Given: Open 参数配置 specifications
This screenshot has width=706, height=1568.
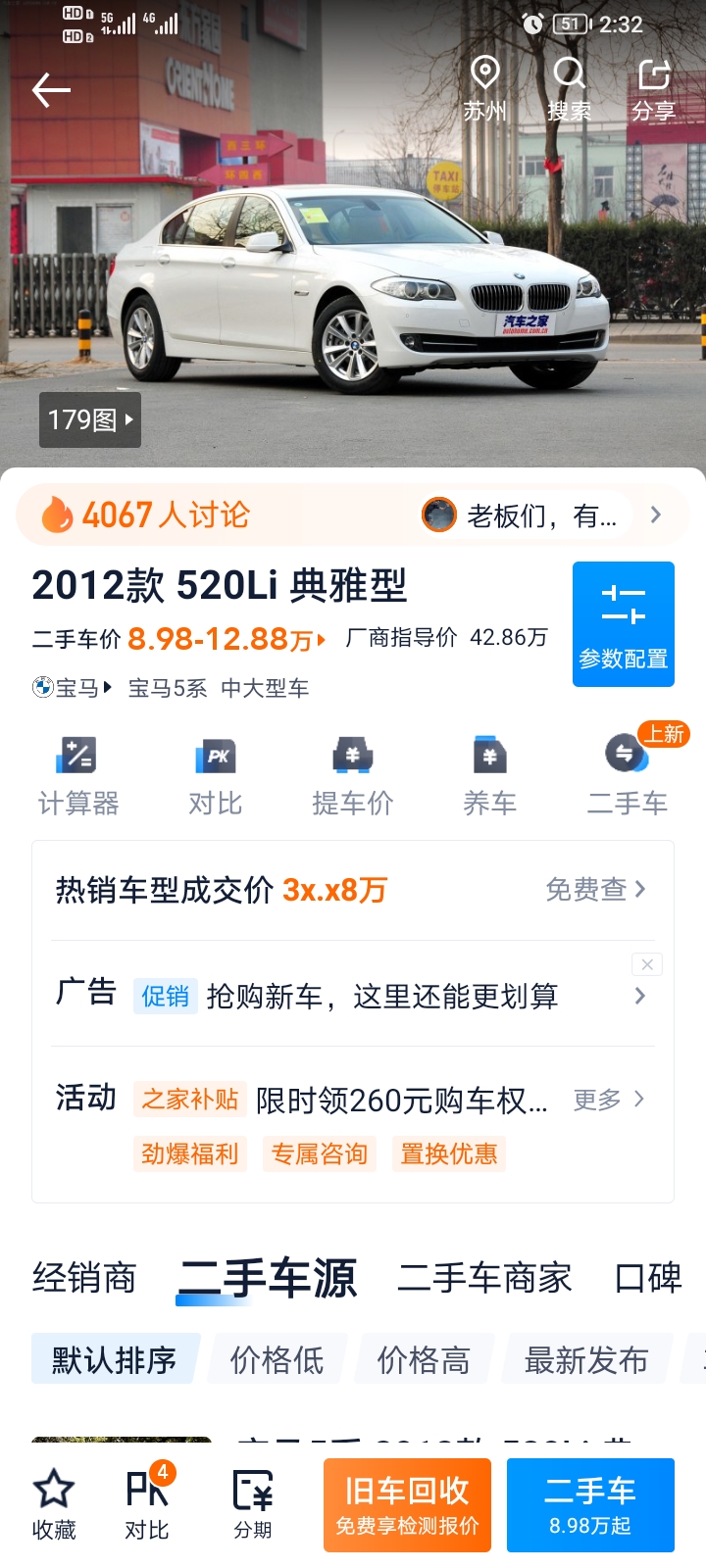Looking at the screenshot, I should click(x=624, y=624).
